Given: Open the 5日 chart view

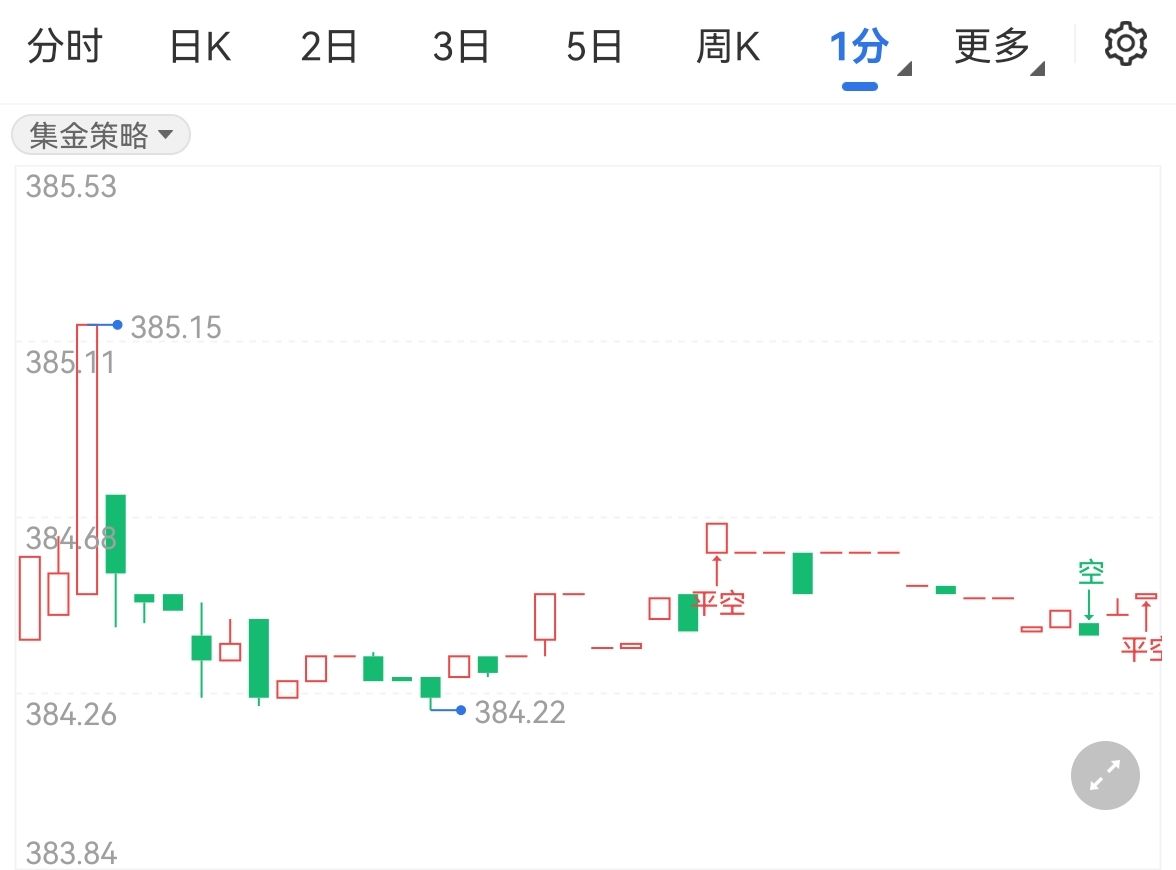Looking at the screenshot, I should (x=594, y=46).
